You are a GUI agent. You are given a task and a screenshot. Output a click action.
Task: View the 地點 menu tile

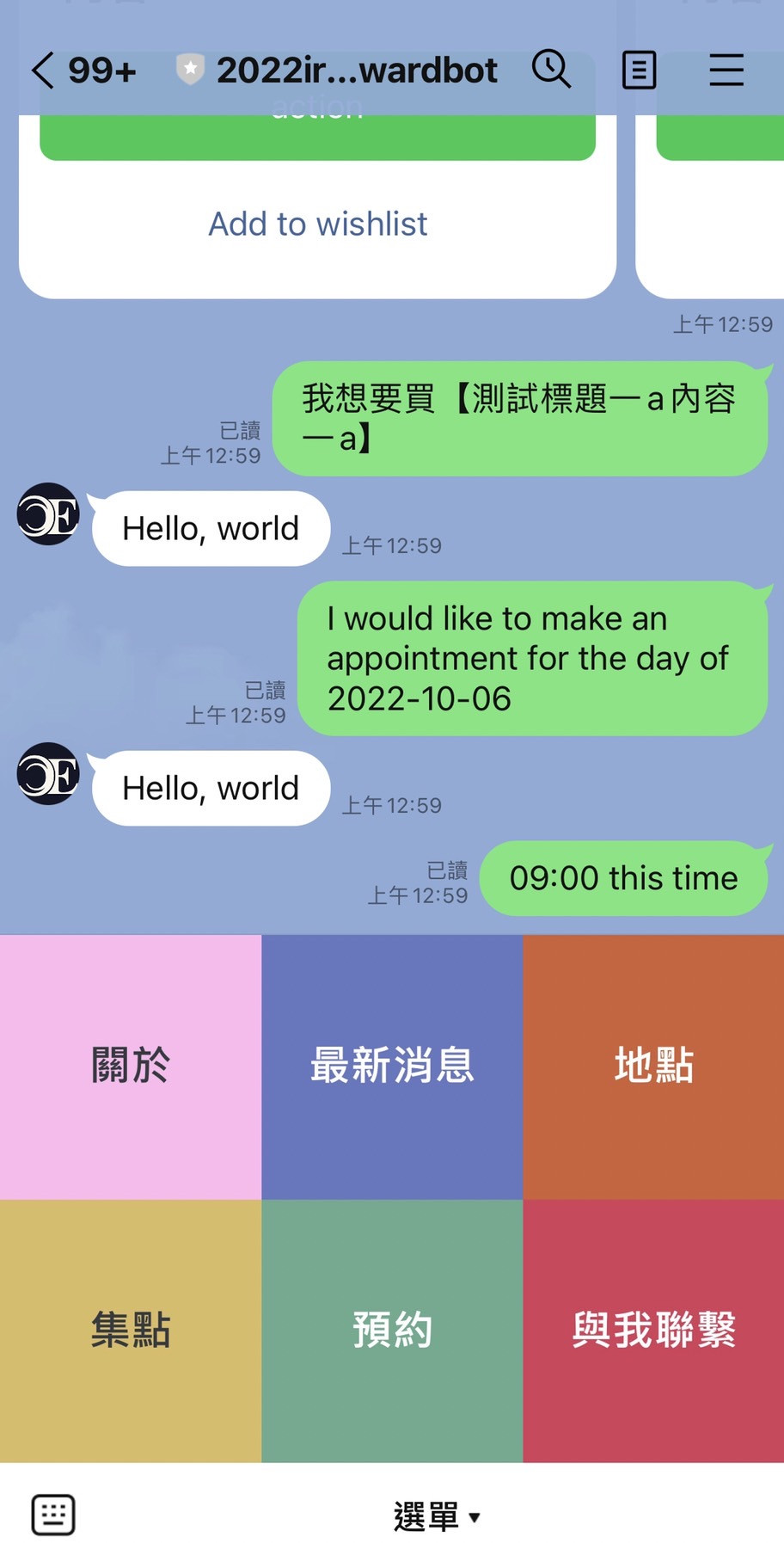click(653, 1067)
